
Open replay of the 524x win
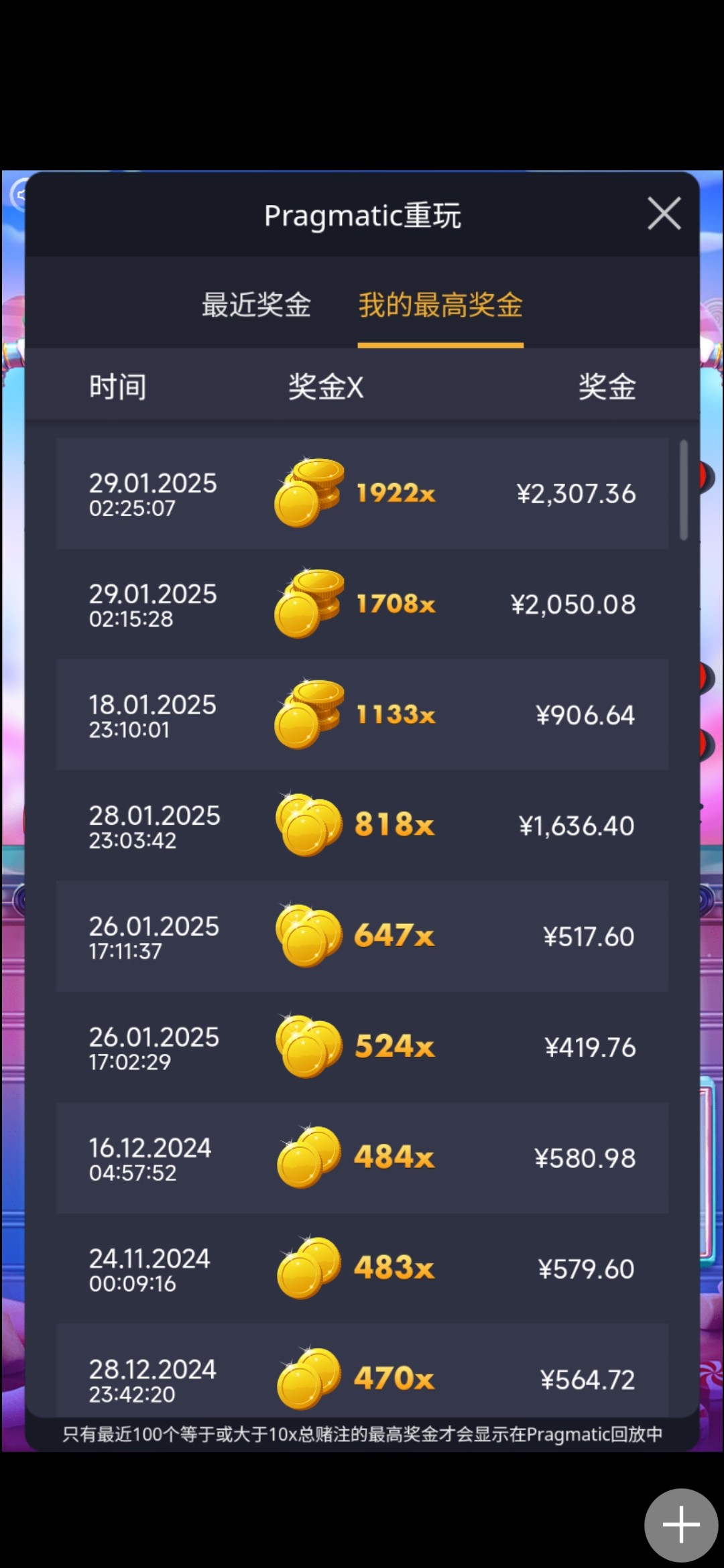pyautogui.click(x=362, y=1047)
